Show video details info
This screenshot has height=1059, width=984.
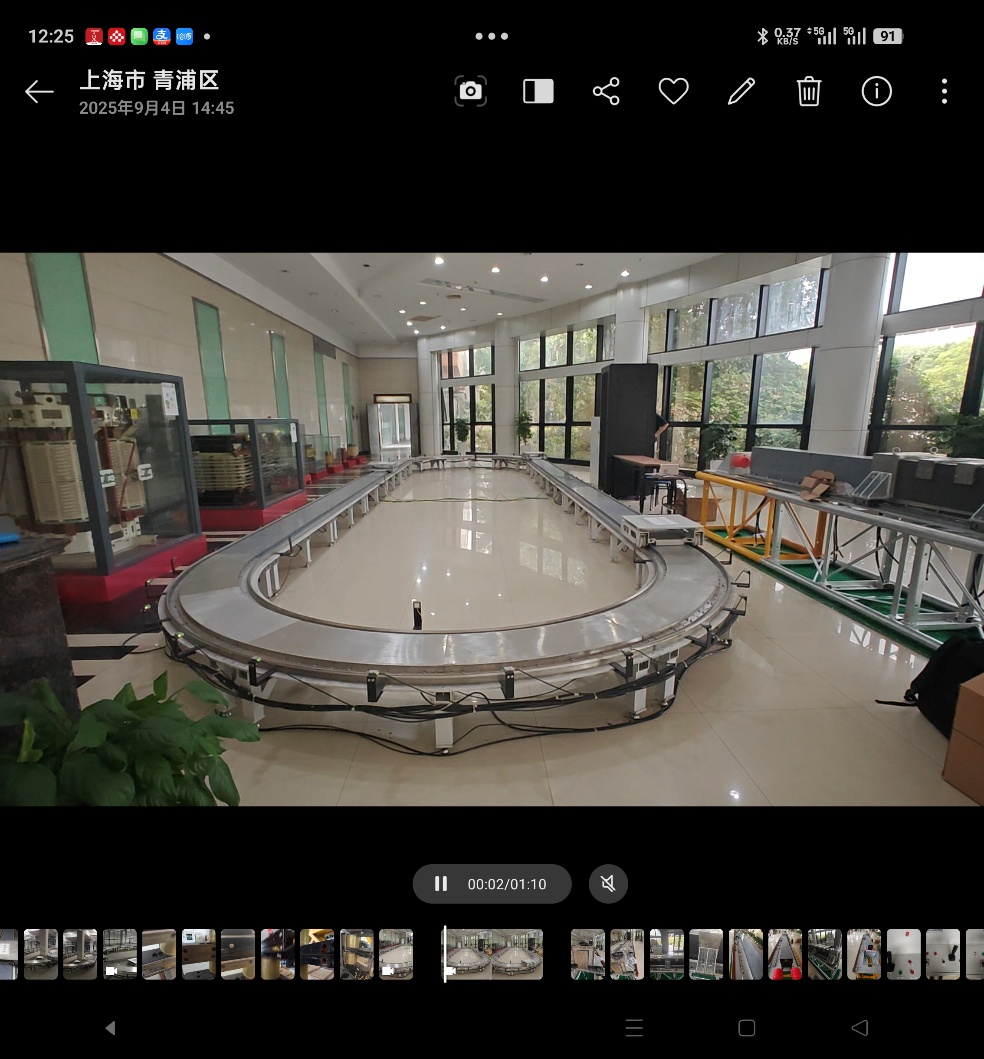click(x=876, y=92)
